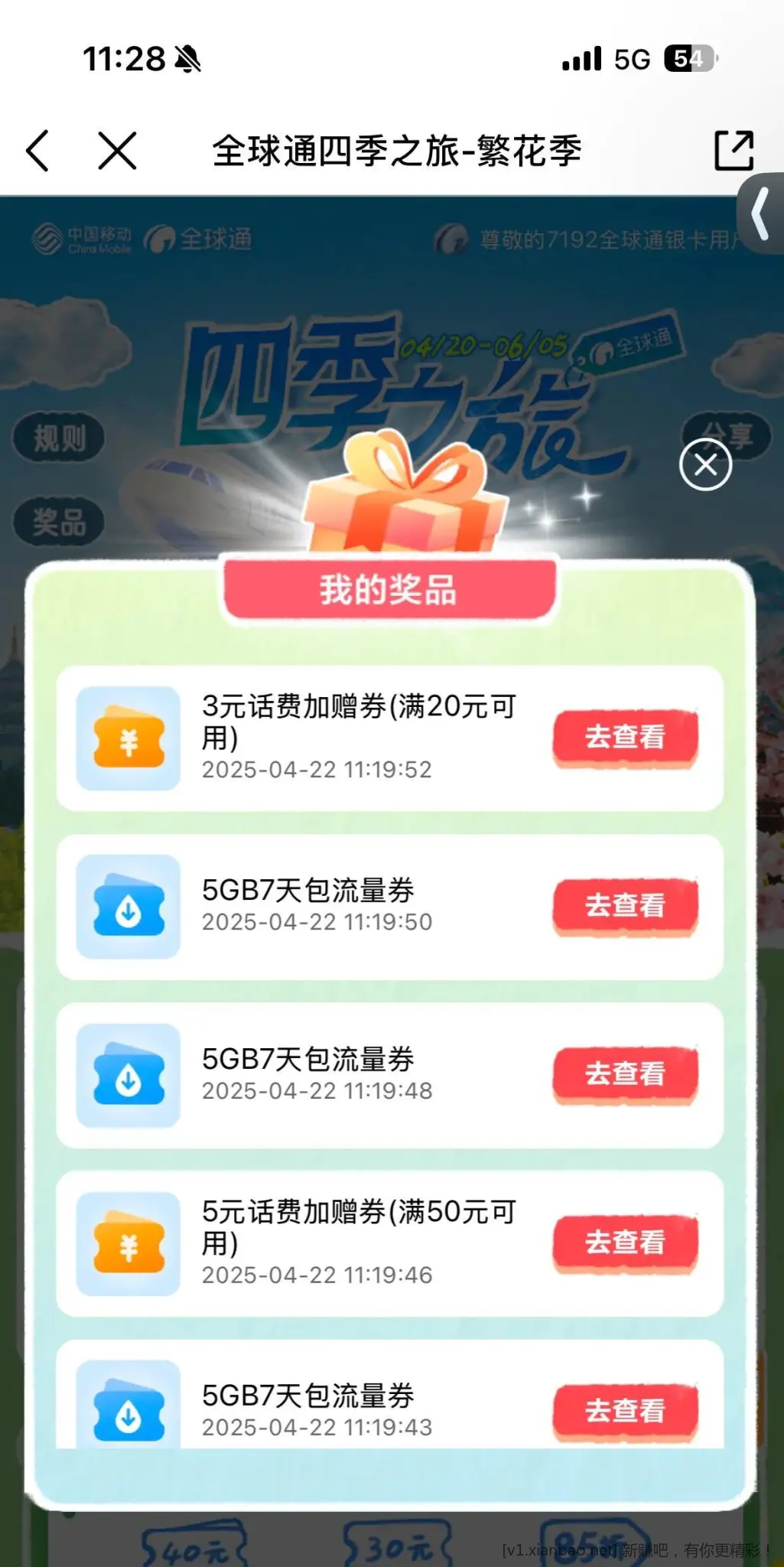The width and height of the screenshot is (784, 1567).
Task: Dismiss the 我的奖品 prize popup
Action: tap(705, 464)
